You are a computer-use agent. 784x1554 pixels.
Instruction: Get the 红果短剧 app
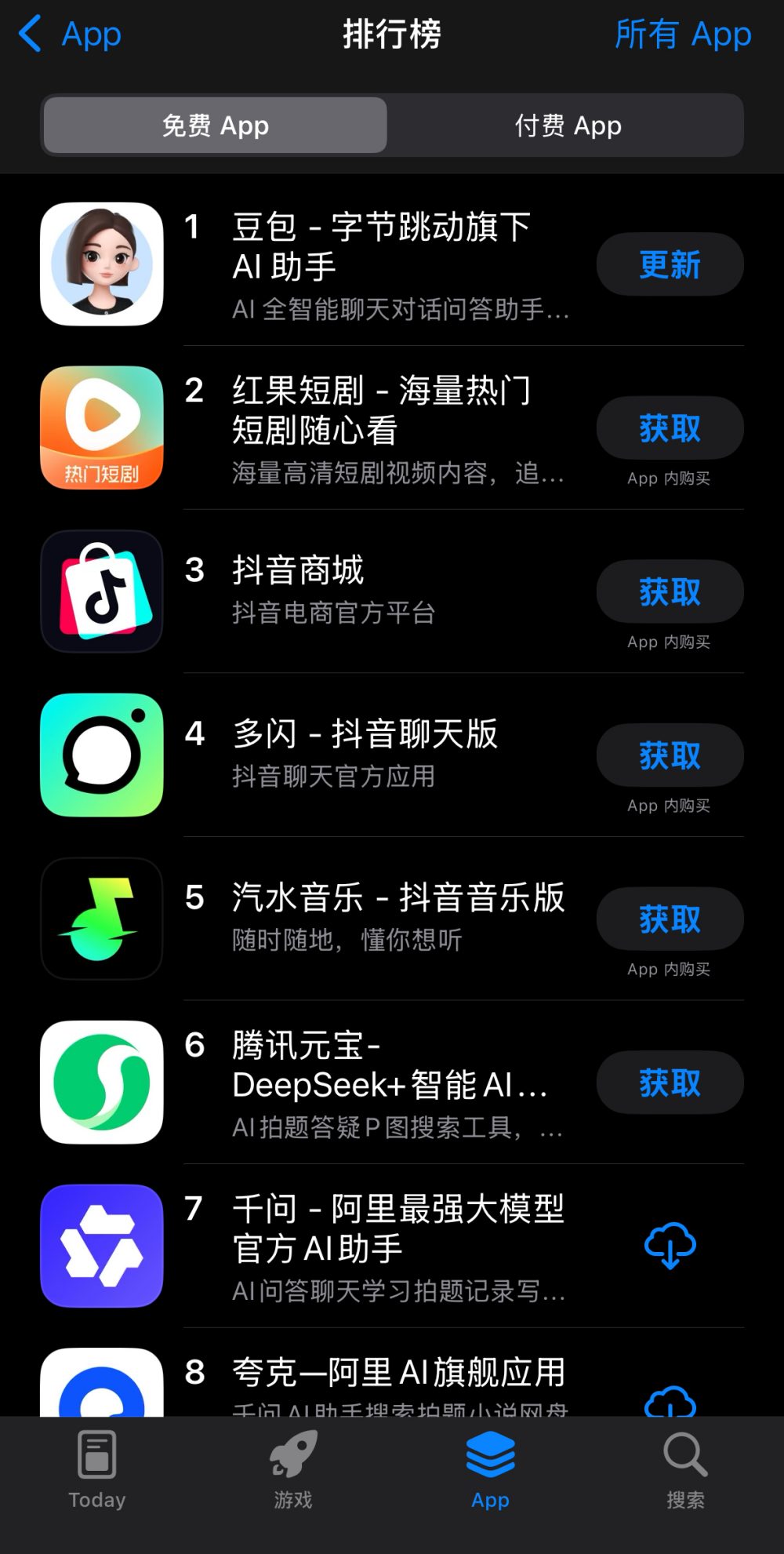pos(670,428)
